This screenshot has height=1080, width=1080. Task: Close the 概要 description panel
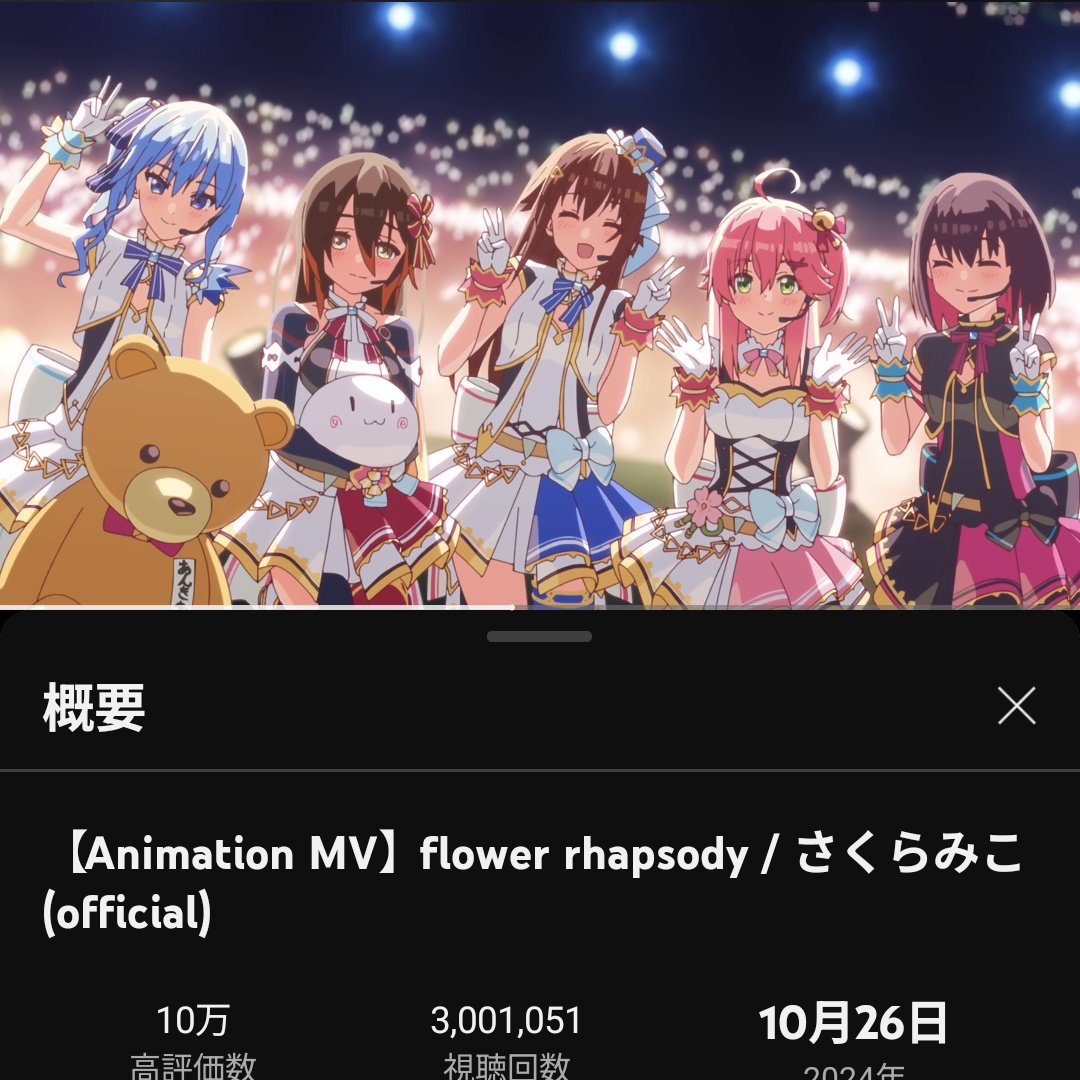tap(1016, 707)
